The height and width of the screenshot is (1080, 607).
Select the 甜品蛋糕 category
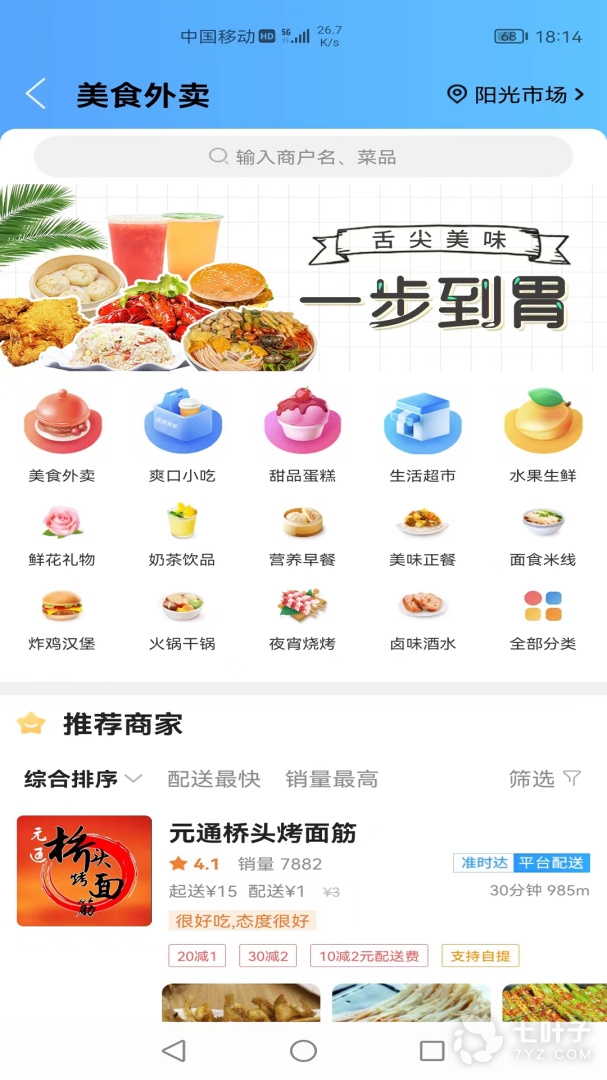[302, 437]
